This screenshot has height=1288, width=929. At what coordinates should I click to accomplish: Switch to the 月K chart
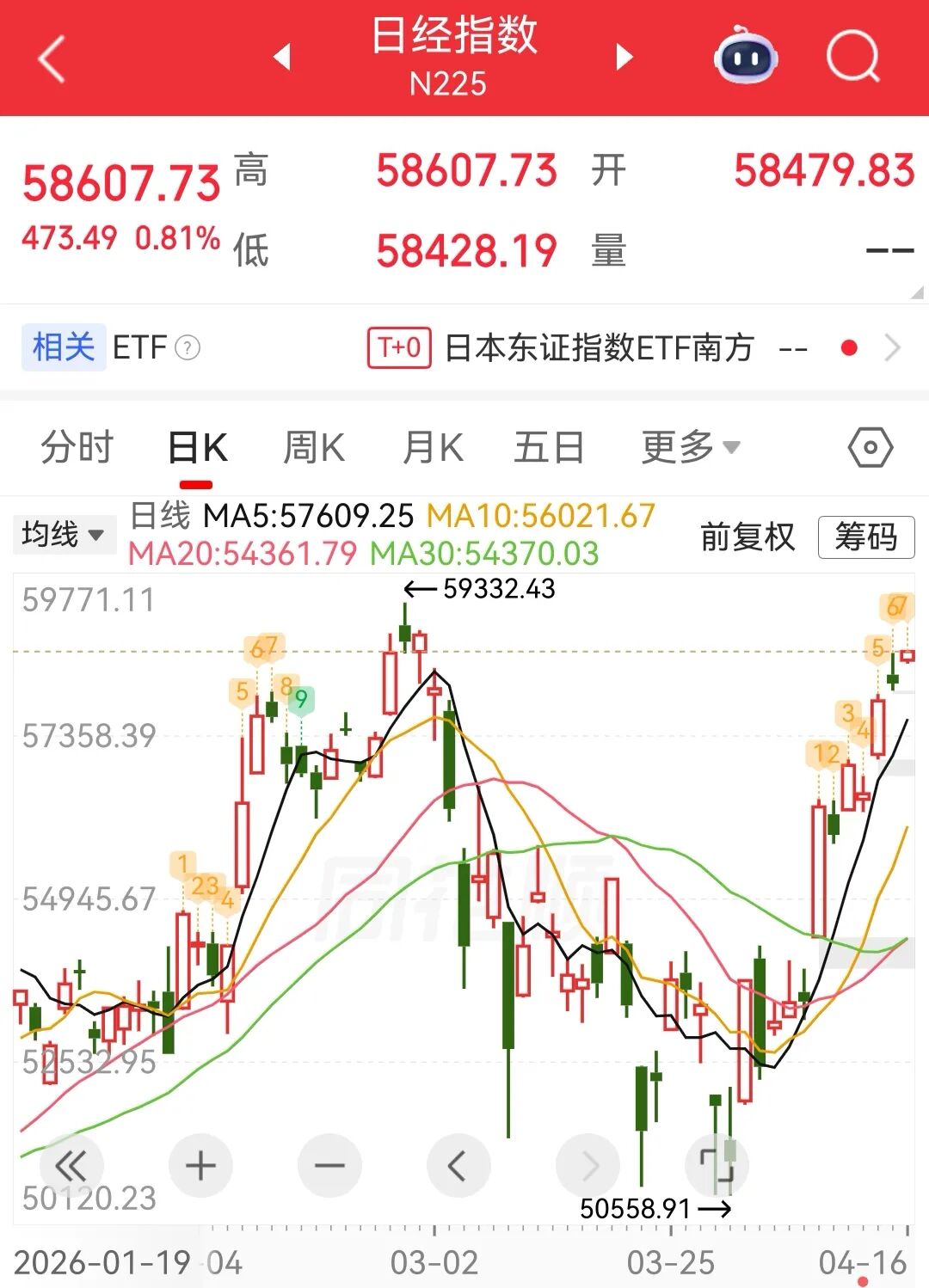433,448
